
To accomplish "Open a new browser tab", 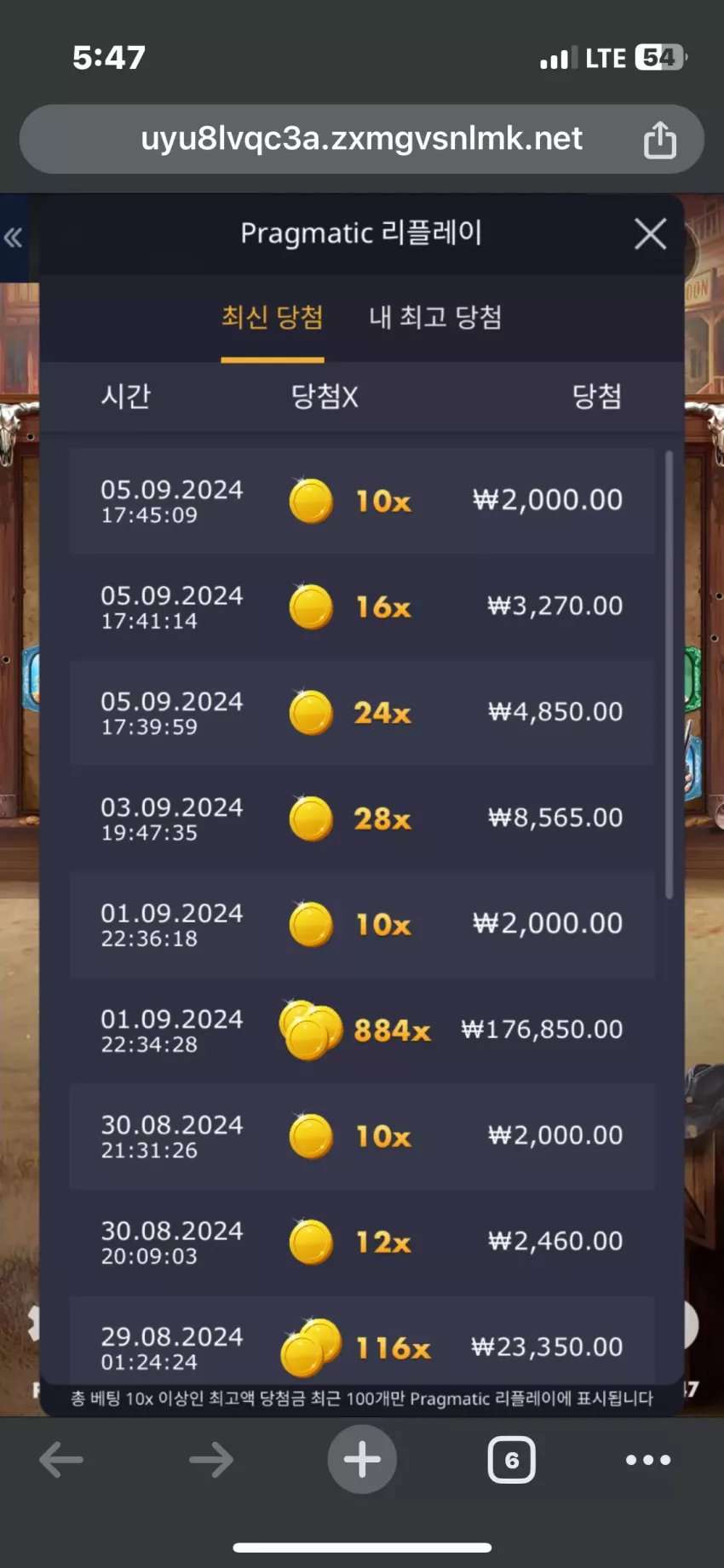I will coord(362,1459).
